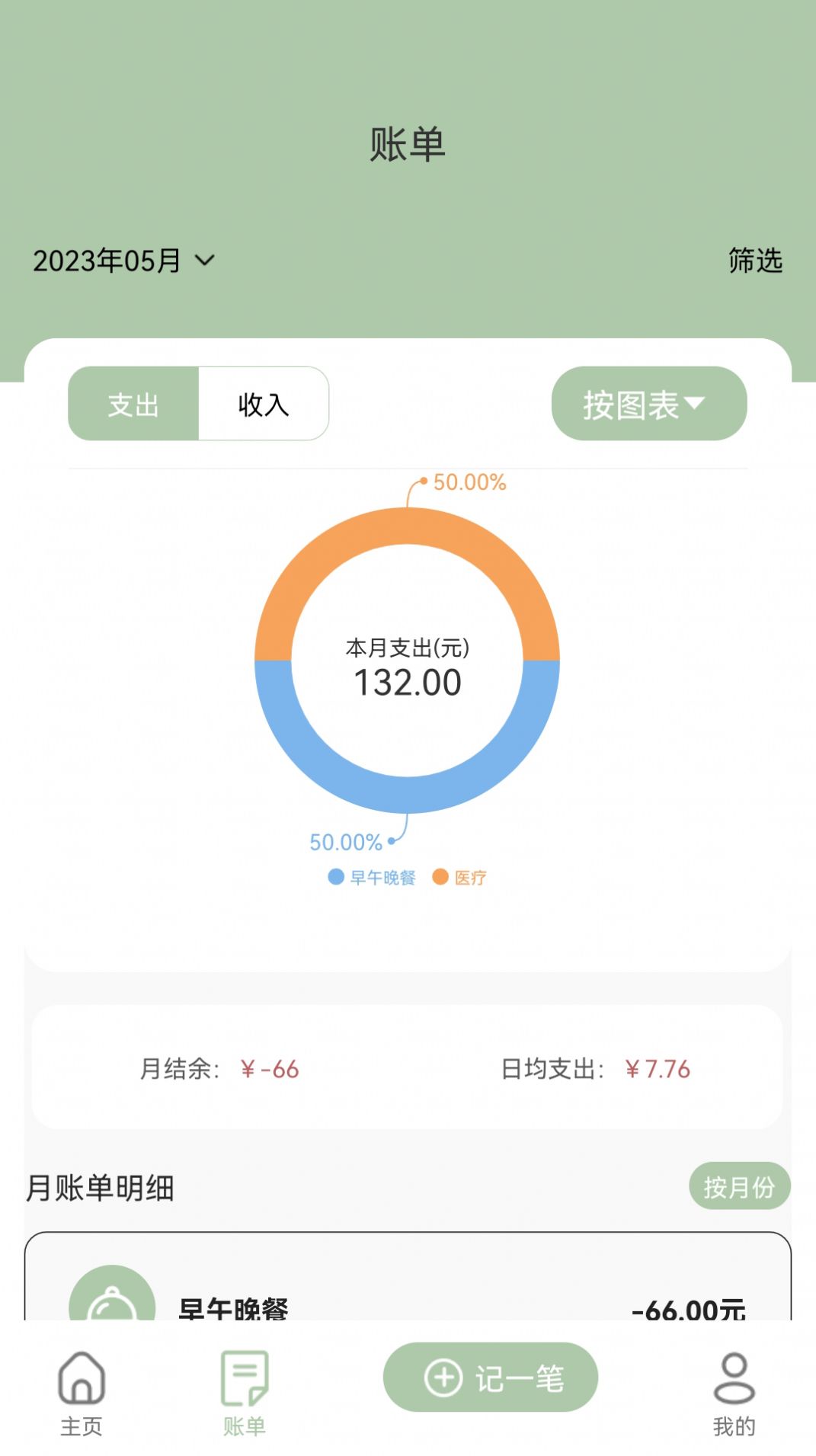Go to the 主页 home tab

point(82,1391)
